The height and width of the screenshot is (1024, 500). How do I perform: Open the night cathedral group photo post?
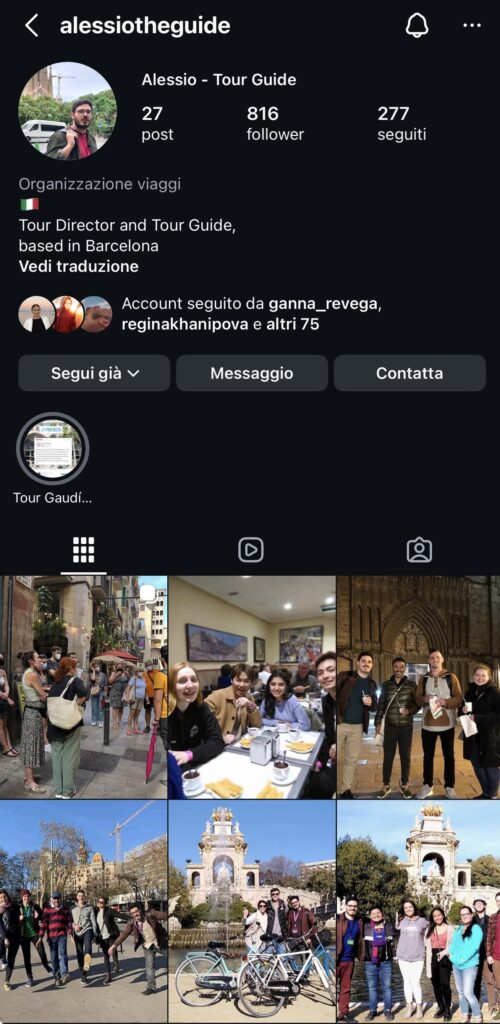pos(419,687)
